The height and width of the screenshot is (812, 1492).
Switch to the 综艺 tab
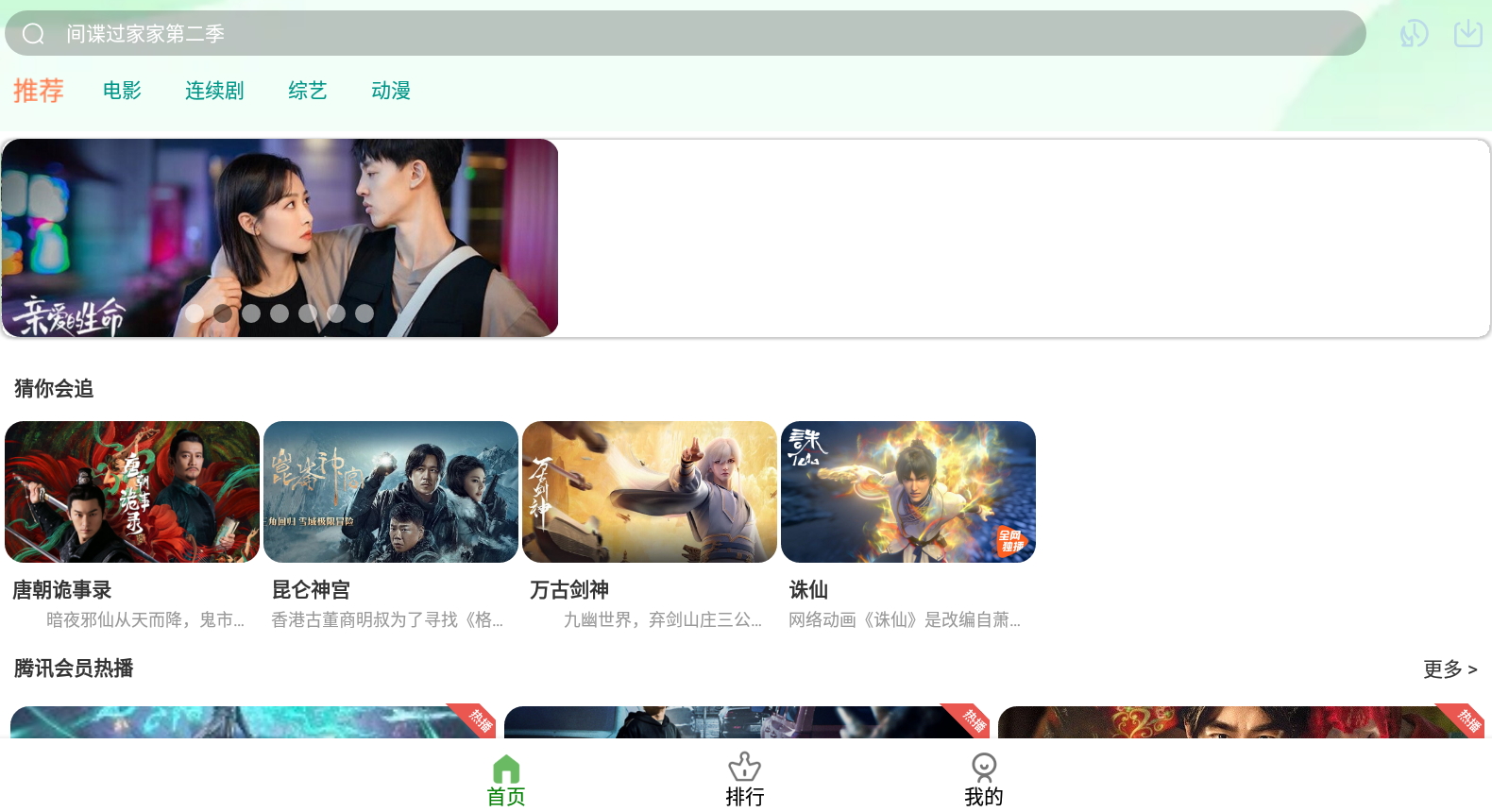pyautogui.click(x=308, y=91)
